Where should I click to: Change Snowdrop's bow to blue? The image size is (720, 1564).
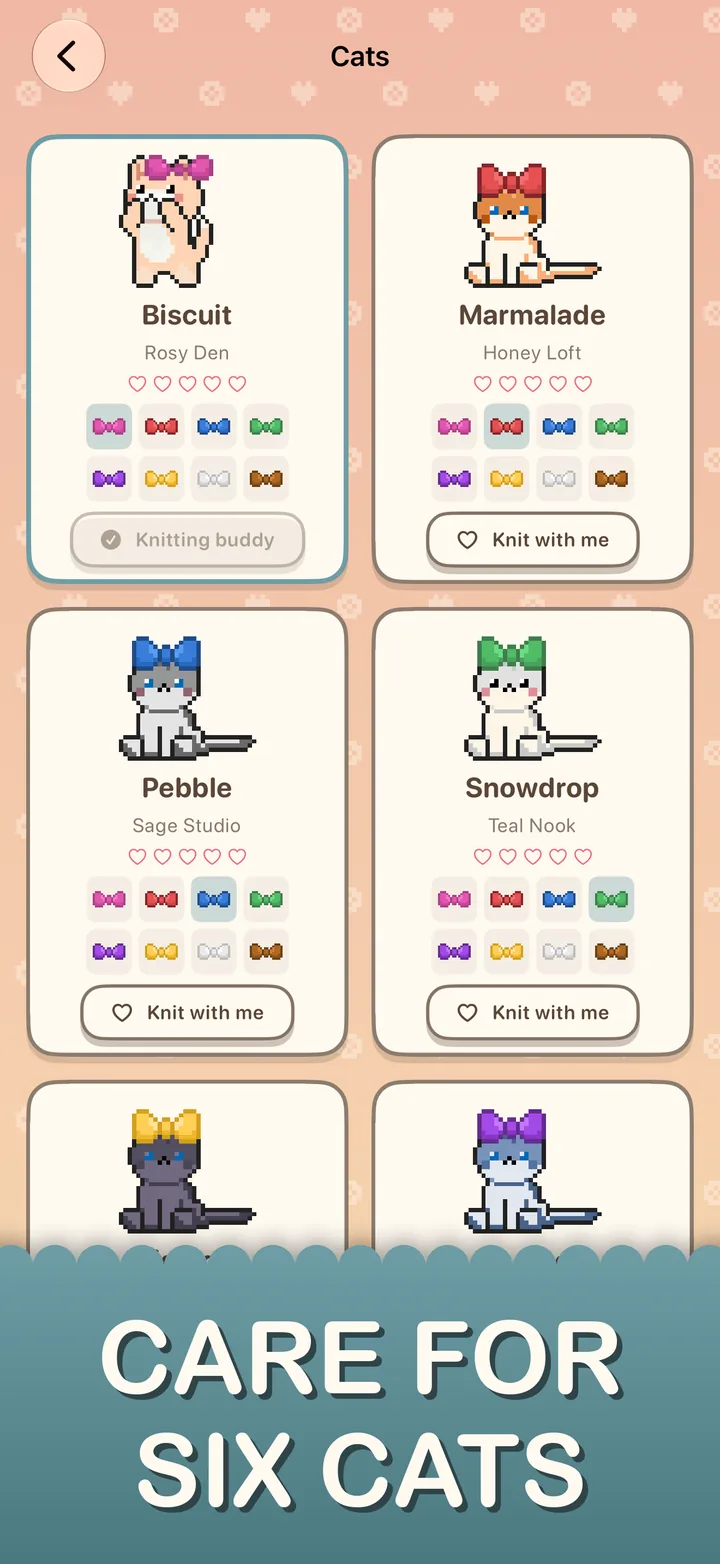[559, 900]
